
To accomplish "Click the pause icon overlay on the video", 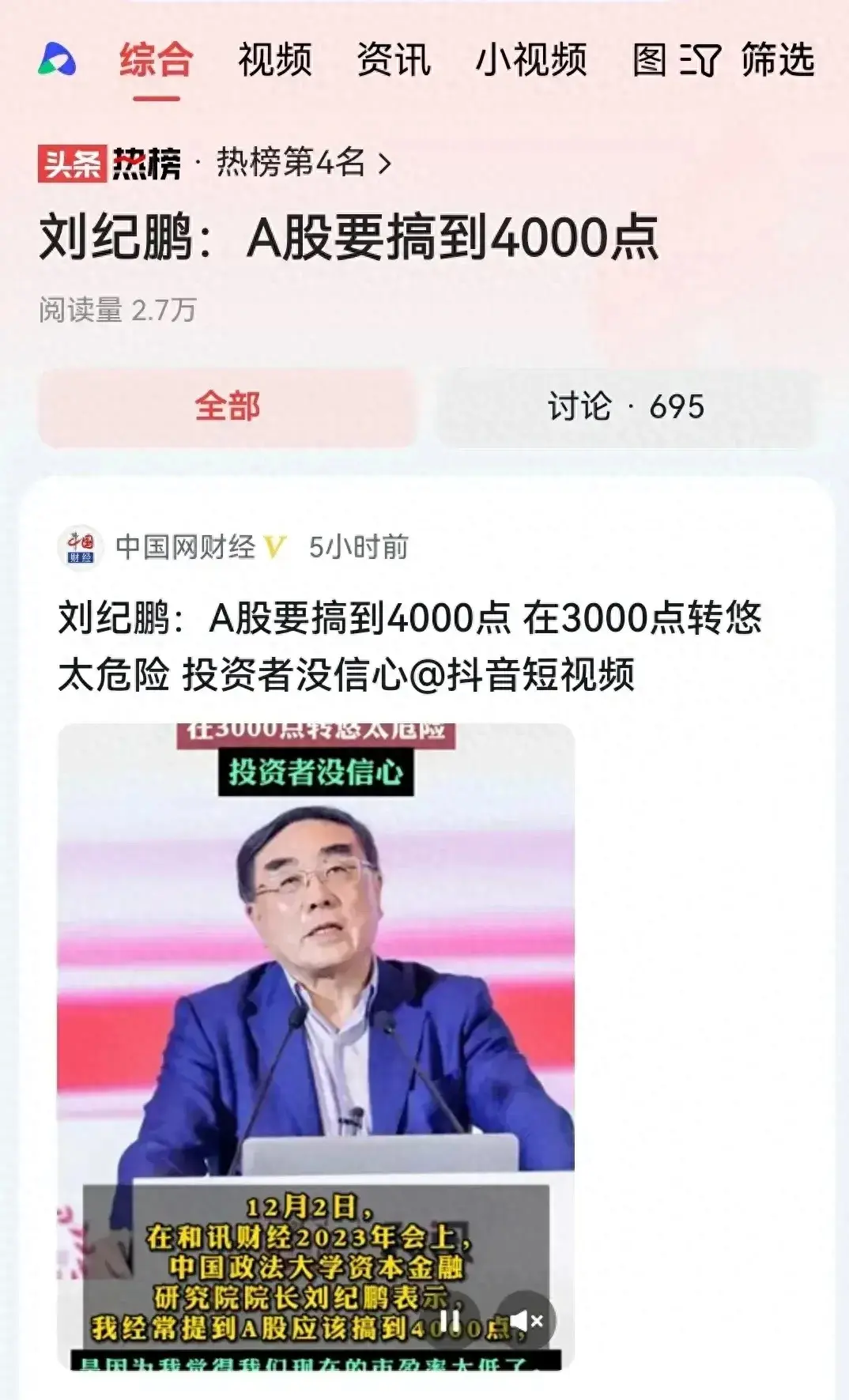I will [x=450, y=1320].
